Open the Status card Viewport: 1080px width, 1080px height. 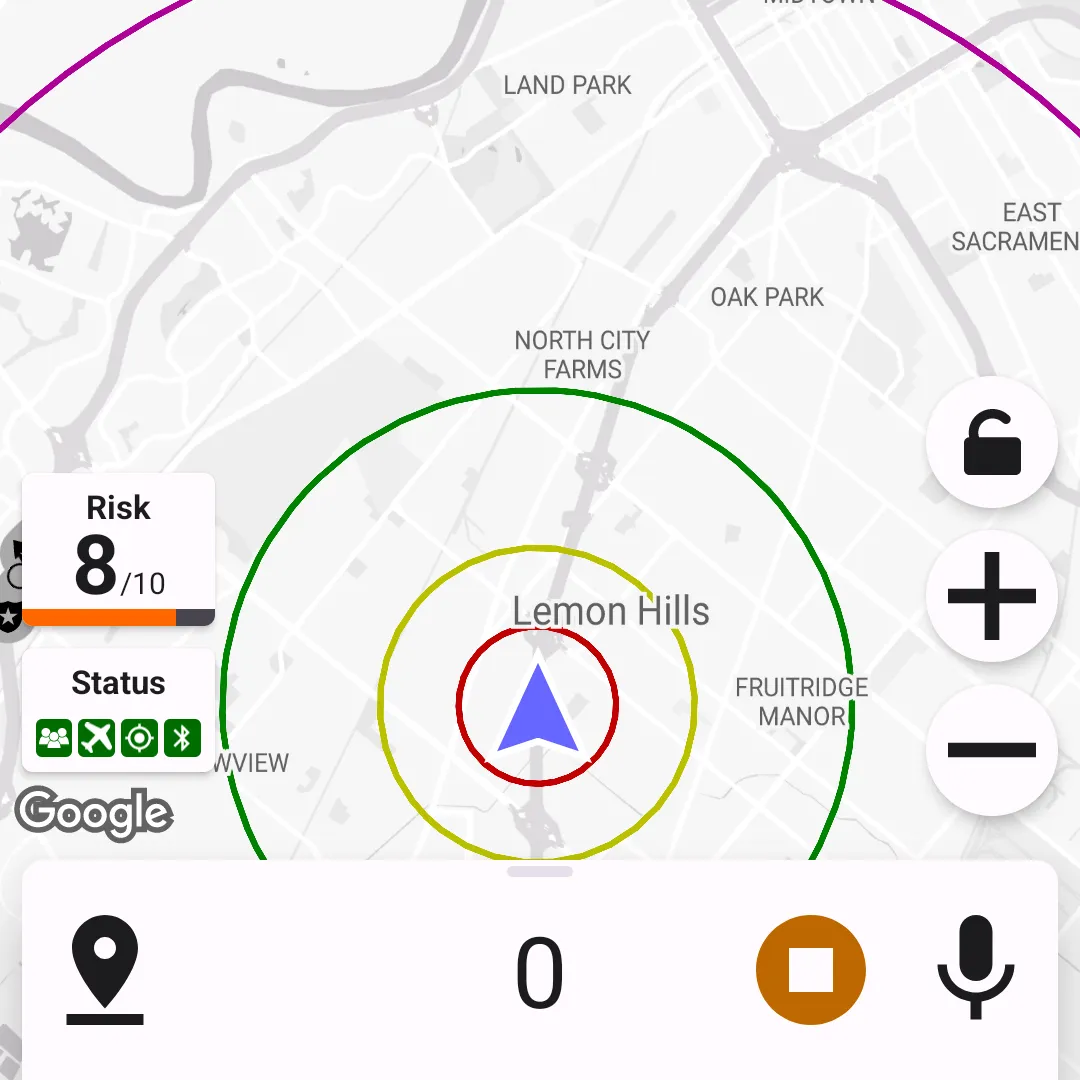(118, 711)
